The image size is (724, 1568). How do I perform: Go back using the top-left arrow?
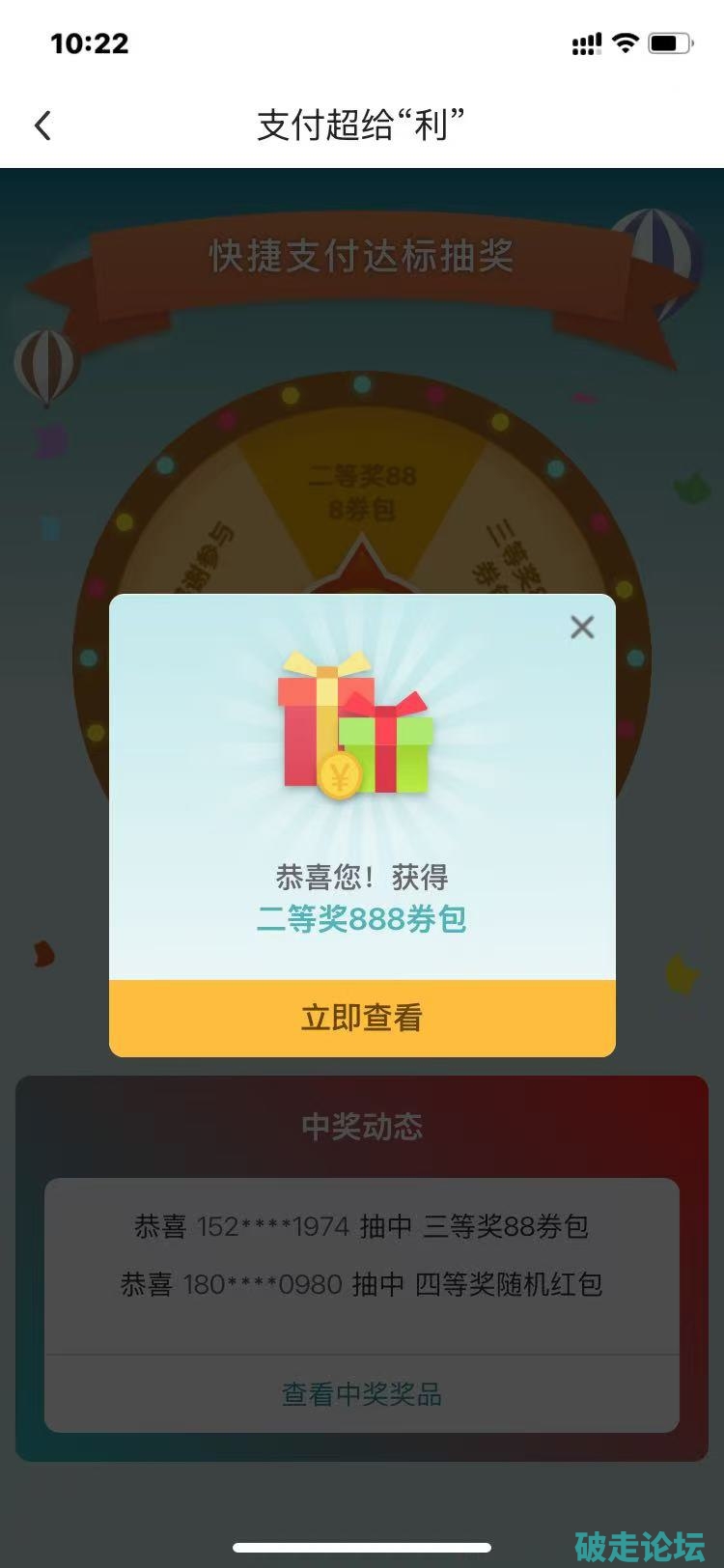point(42,126)
